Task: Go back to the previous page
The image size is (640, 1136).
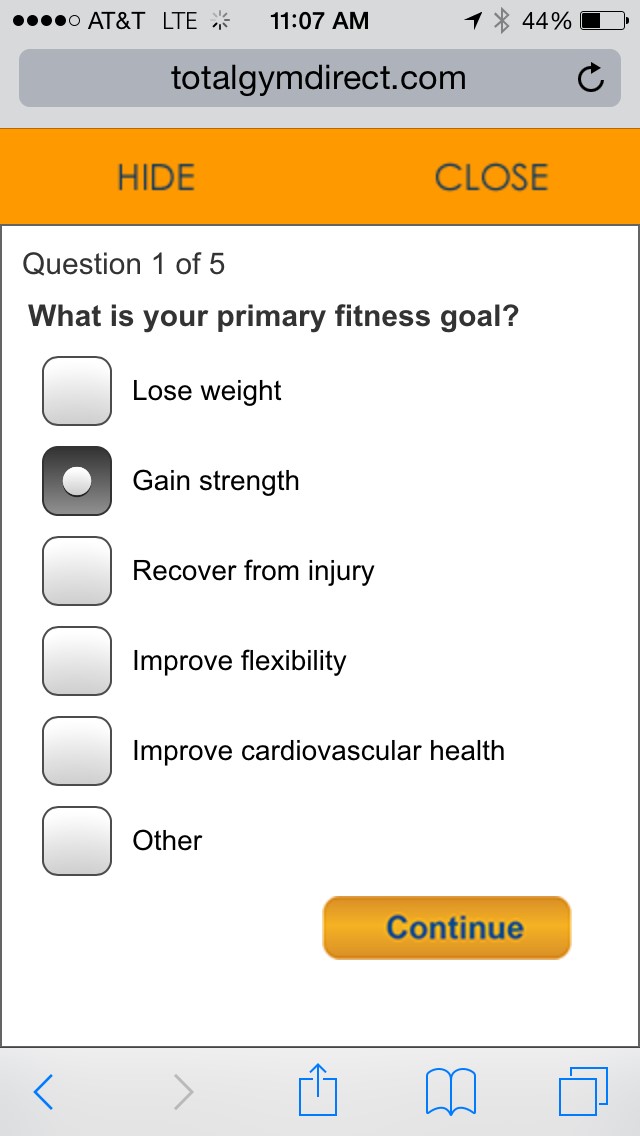Action: pos(43,1093)
